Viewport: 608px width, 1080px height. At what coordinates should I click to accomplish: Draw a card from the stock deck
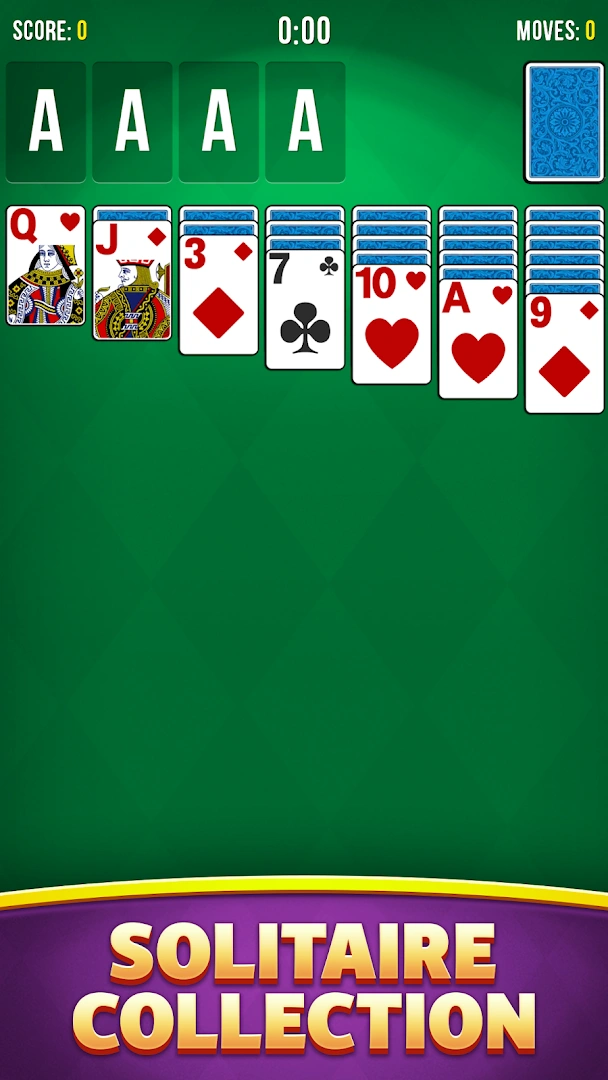click(564, 122)
